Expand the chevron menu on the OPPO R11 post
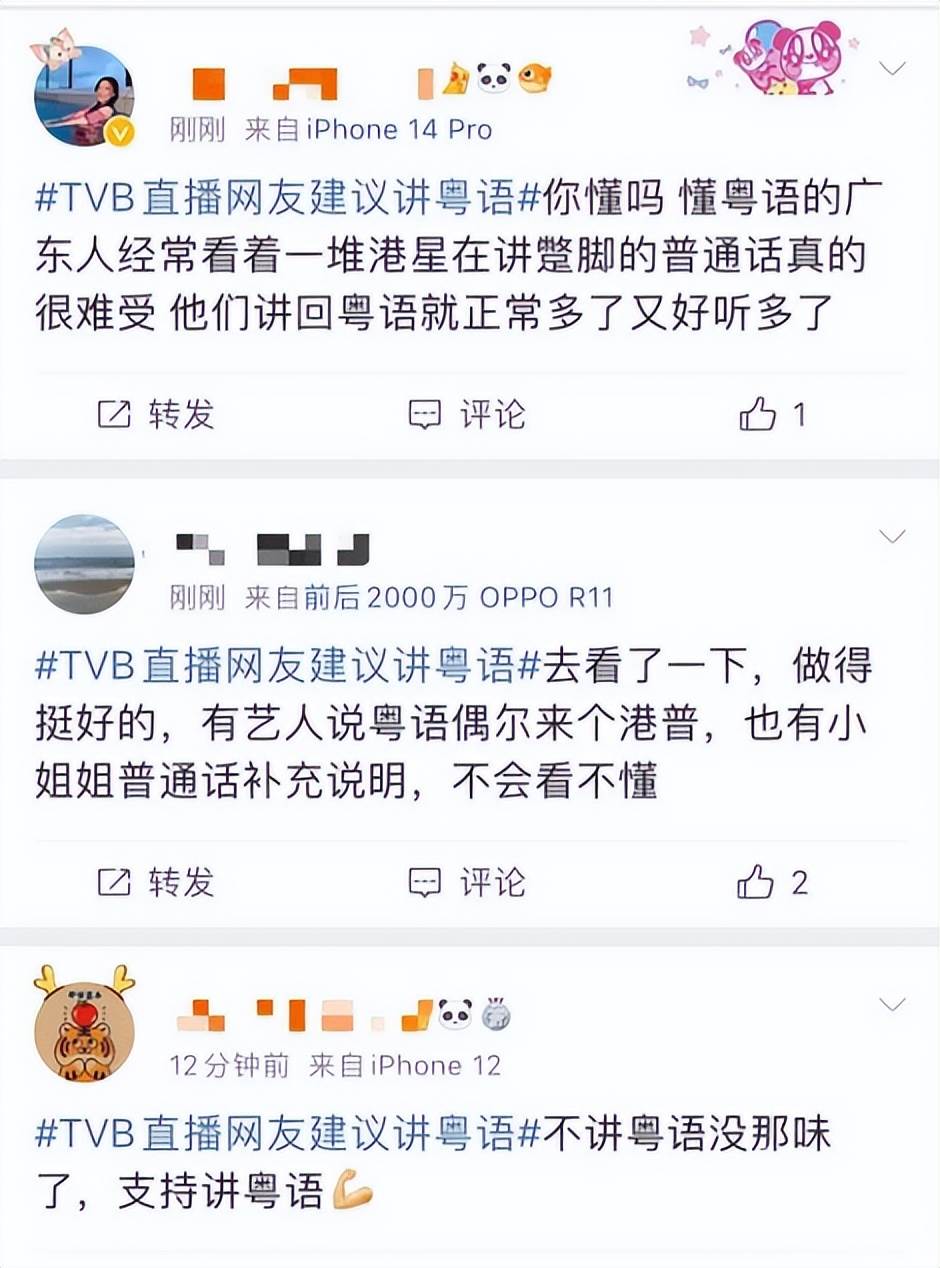This screenshot has width=940, height=1268. click(891, 537)
